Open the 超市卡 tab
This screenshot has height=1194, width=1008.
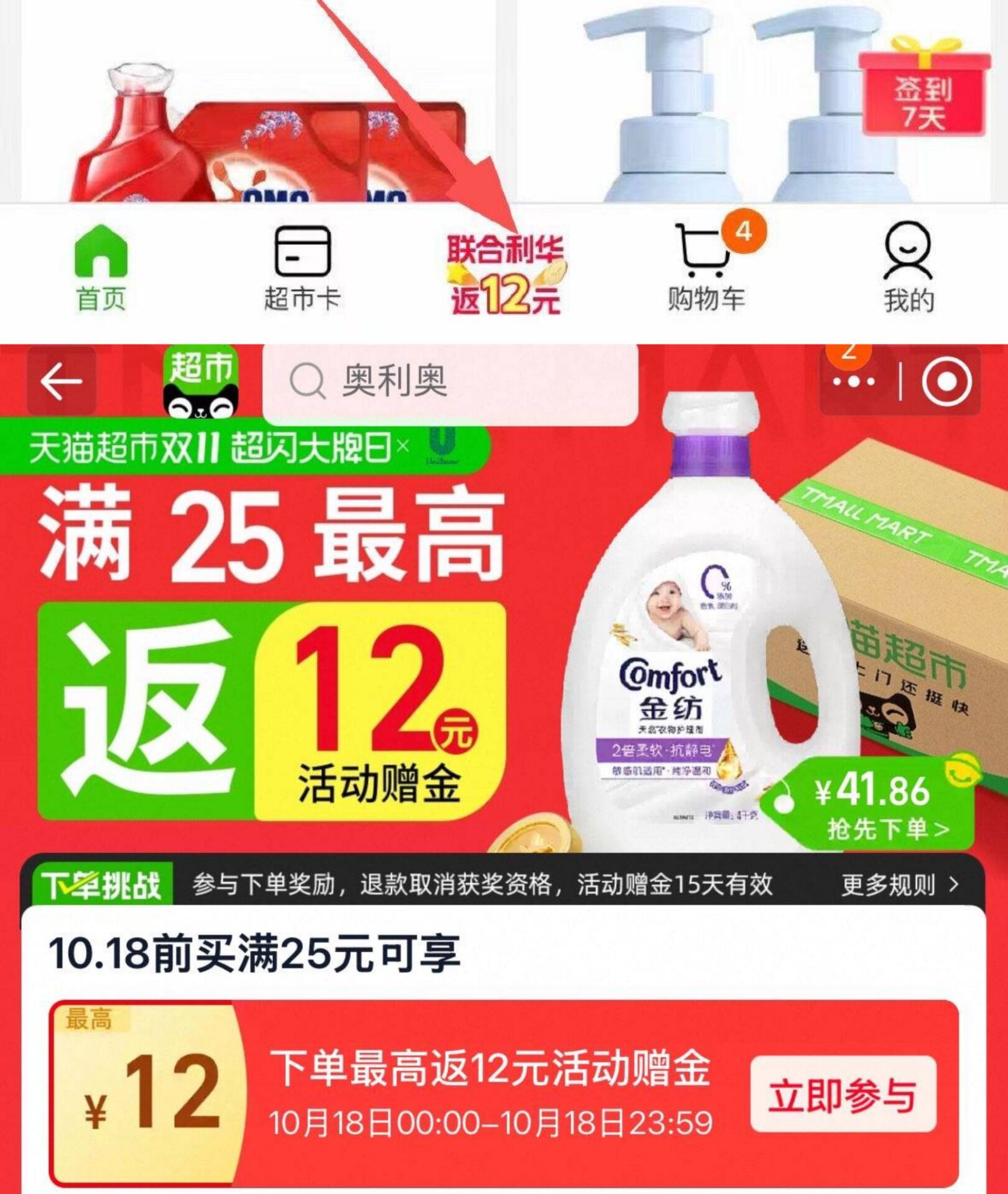[302, 269]
